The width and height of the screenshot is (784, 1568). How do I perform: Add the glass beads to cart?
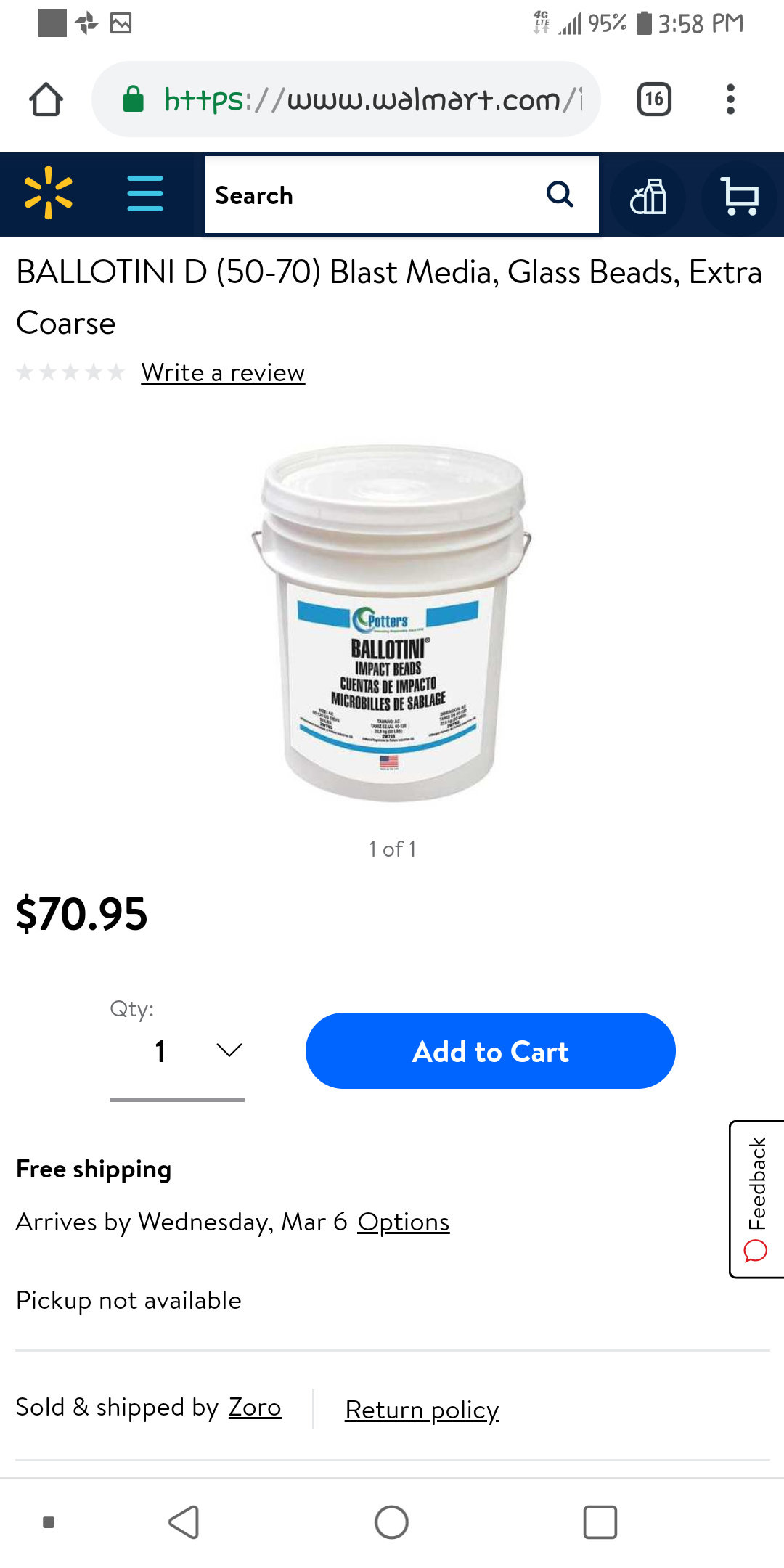(491, 1051)
